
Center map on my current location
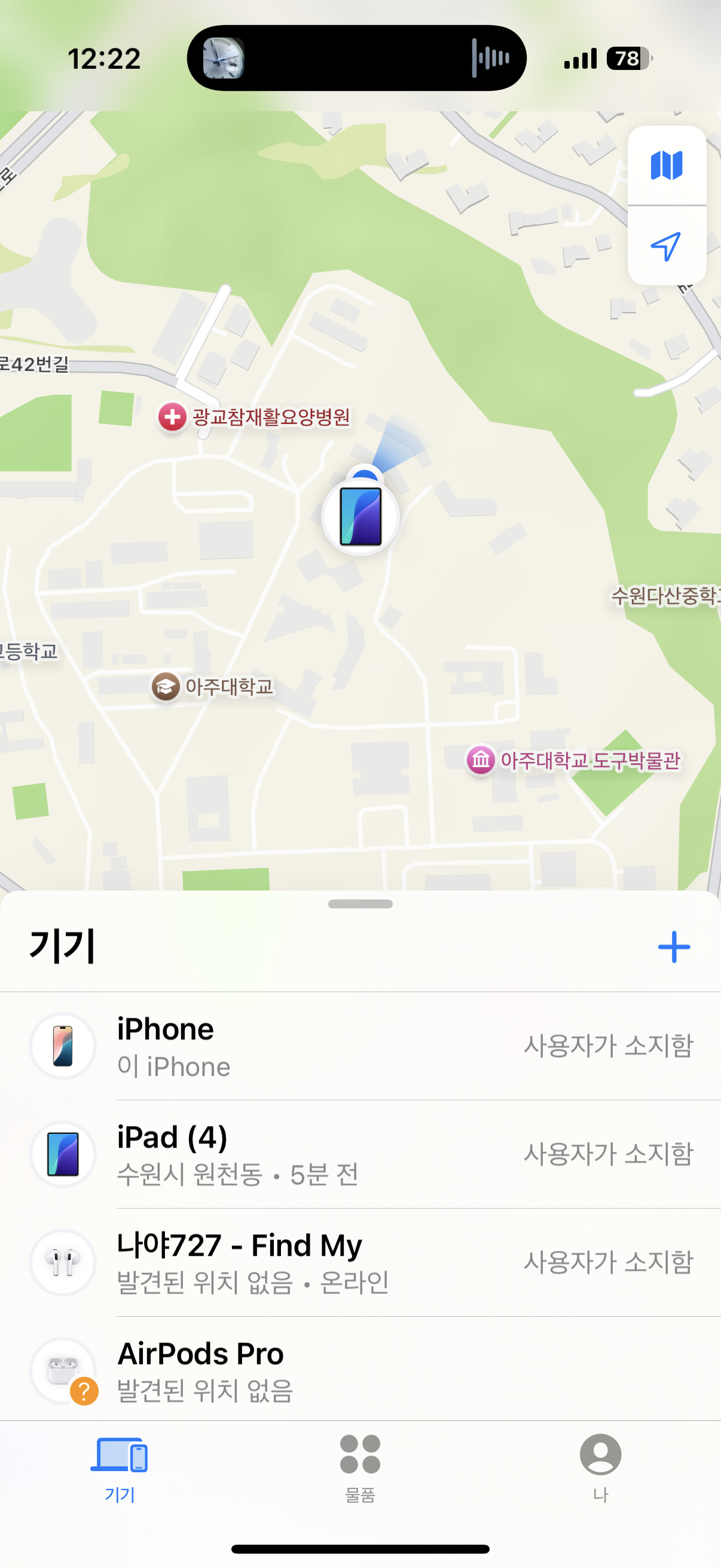tap(666, 246)
